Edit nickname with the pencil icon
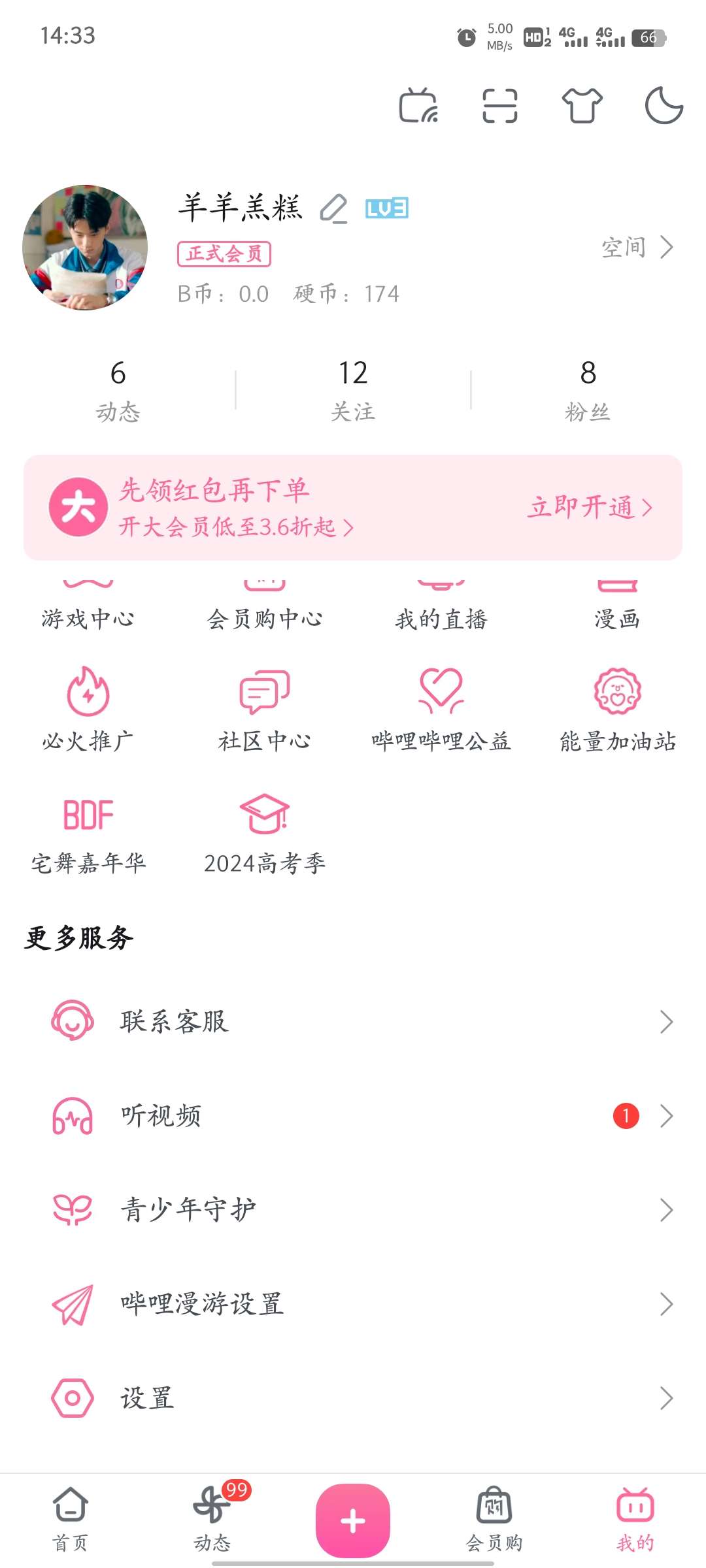Screen dimensions: 706x1568 [x=333, y=209]
